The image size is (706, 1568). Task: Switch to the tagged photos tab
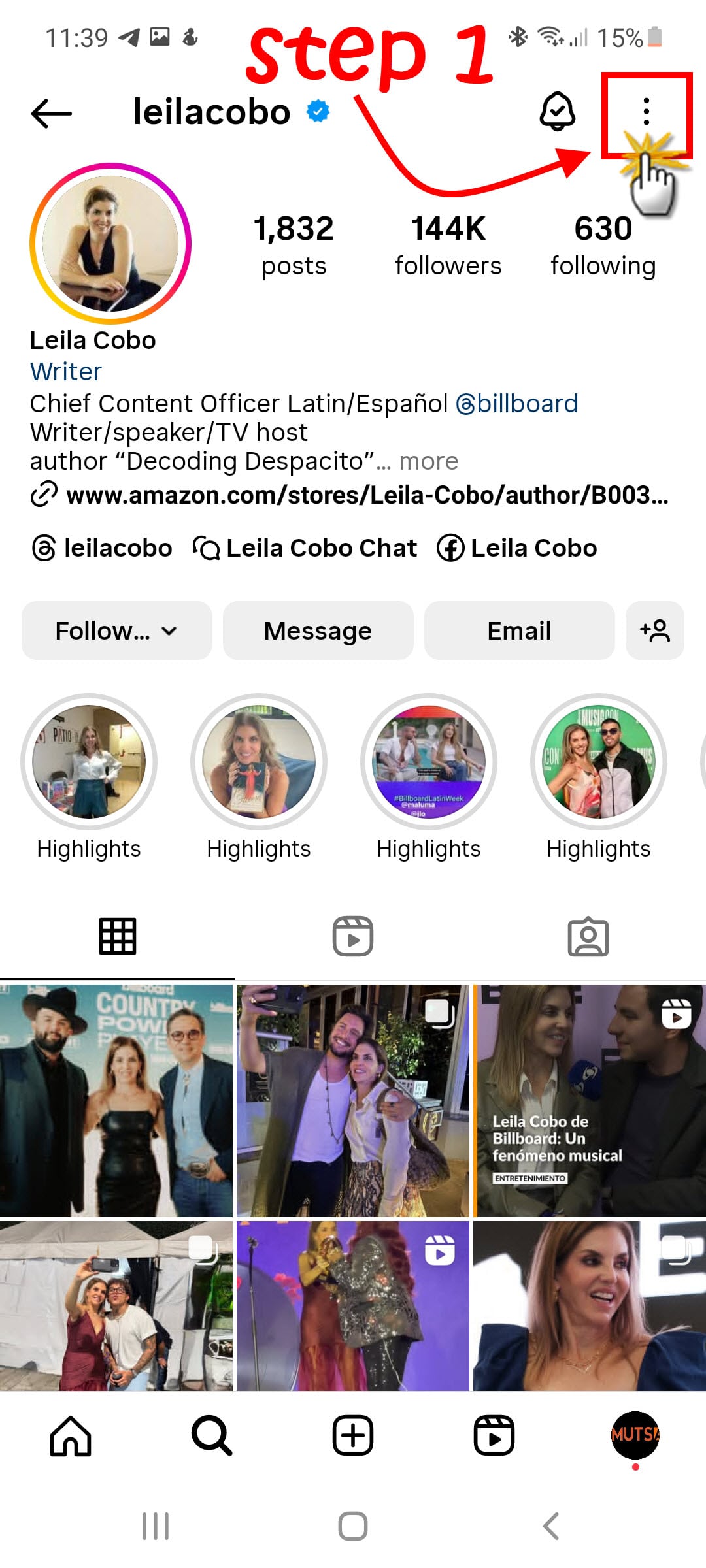588,936
